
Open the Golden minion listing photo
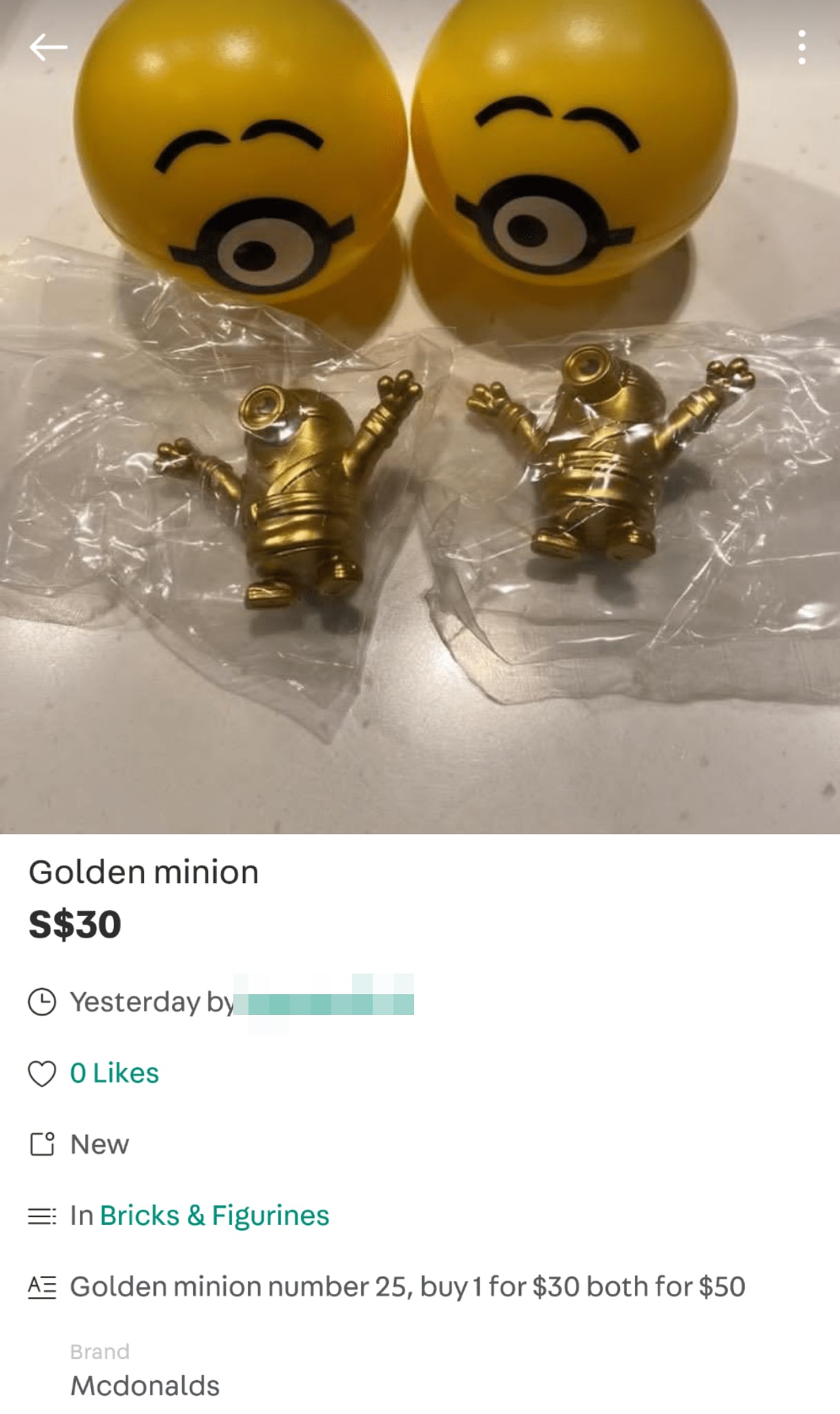(x=420, y=449)
